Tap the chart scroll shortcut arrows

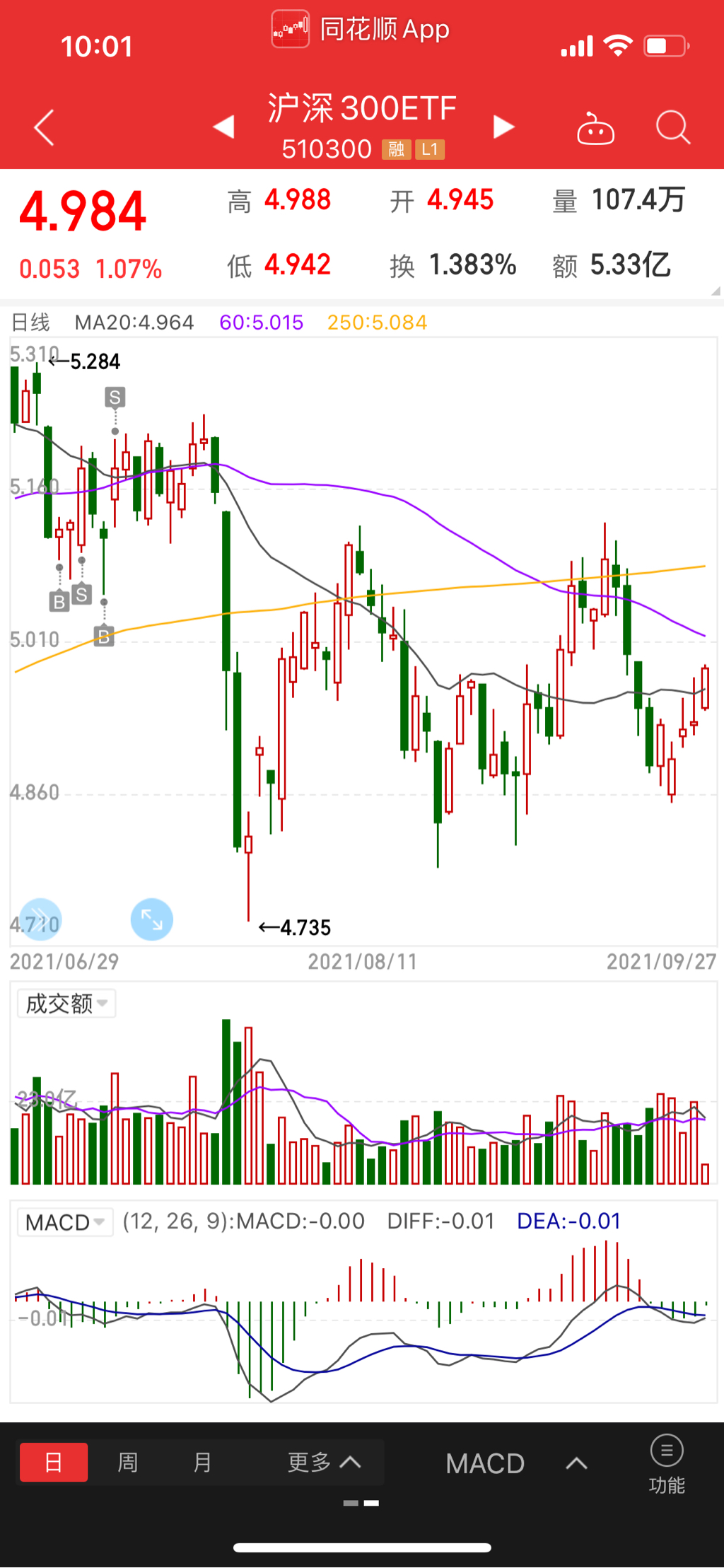coord(40,919)
